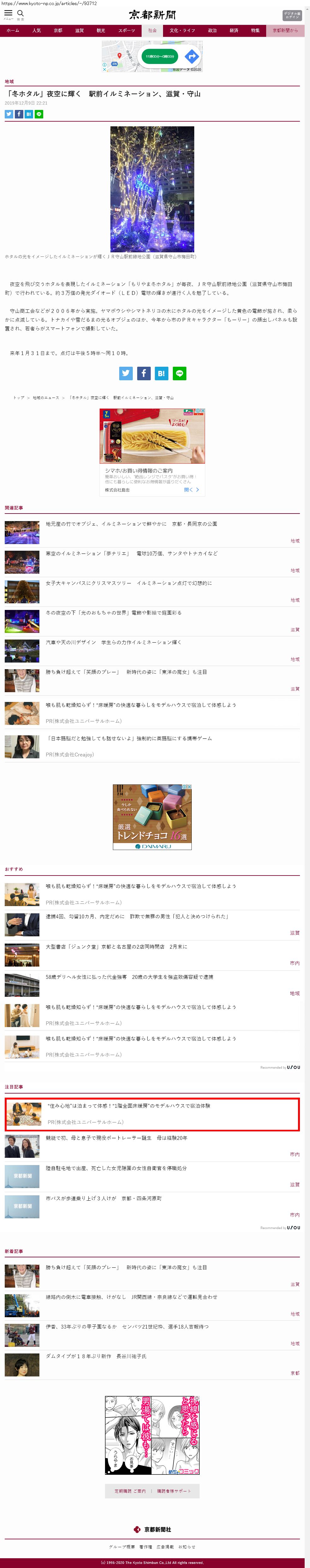Tap the large Hatena B! bookmark button
The width and height of the screenshot is (310, 1568).
point(161,373)
